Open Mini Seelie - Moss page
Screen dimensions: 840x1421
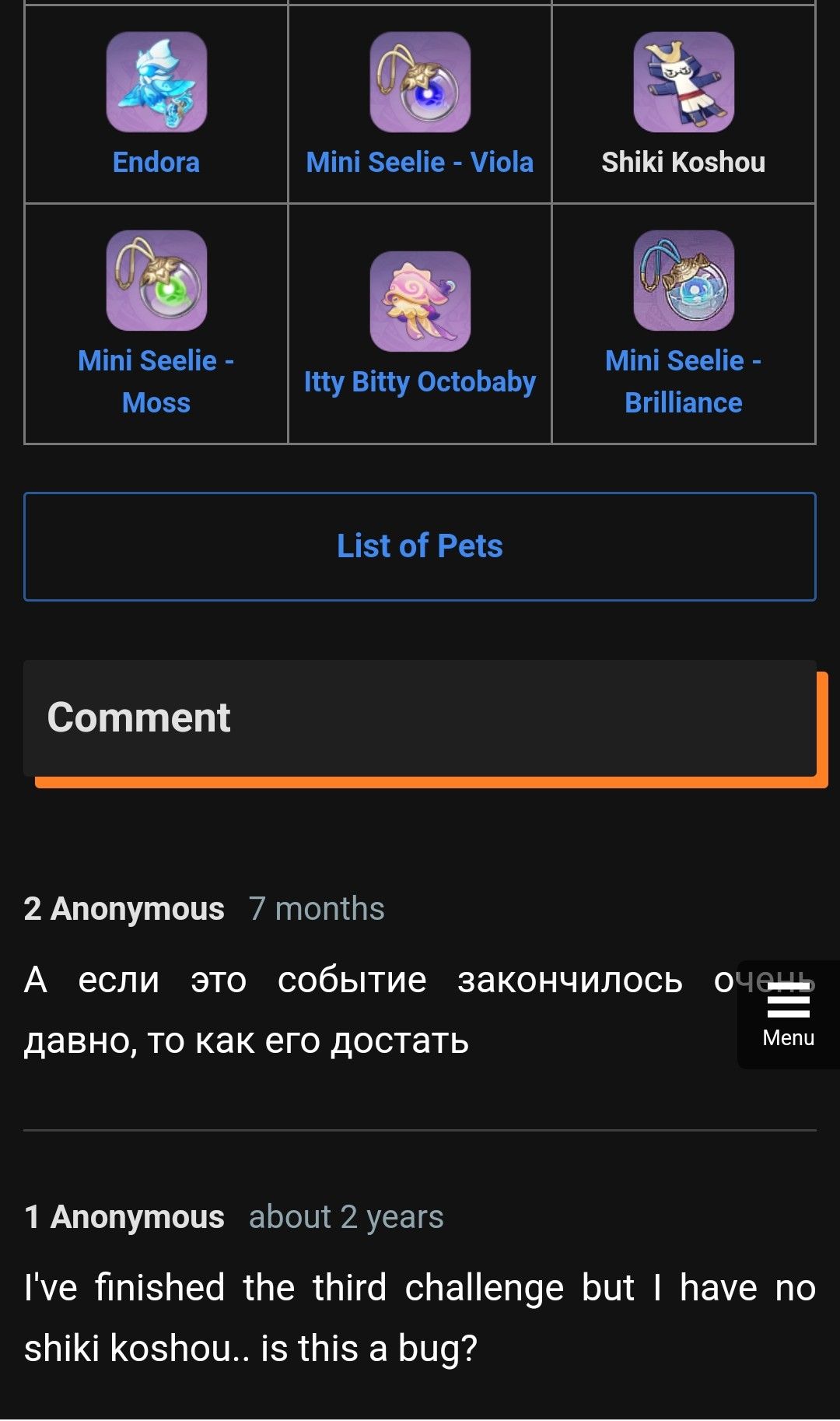(156, 381)
